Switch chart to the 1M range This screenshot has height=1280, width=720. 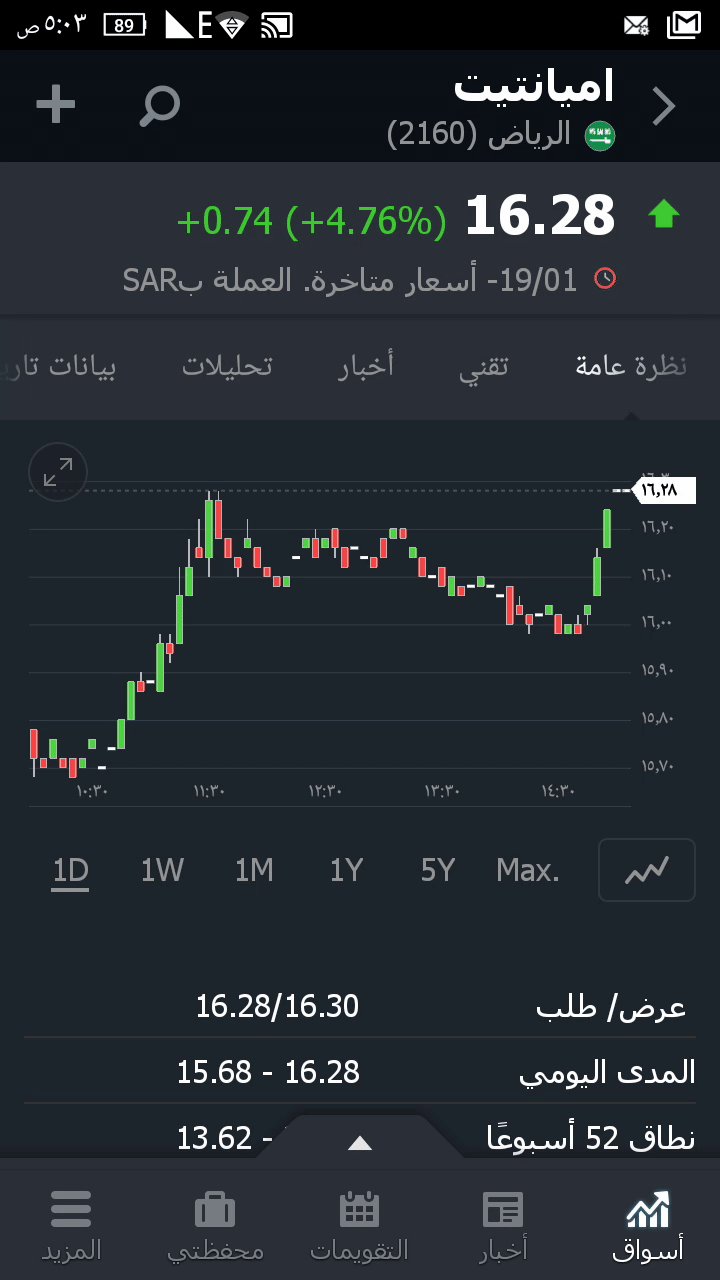[254, 871]
